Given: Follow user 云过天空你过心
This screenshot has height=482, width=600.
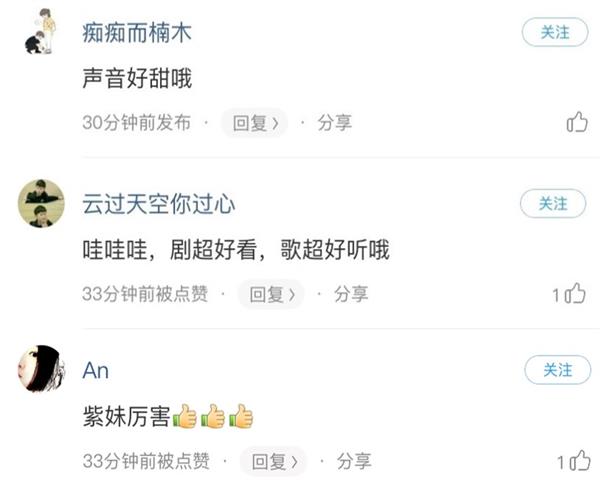Looking at the screenshot, I should (553, 203).
